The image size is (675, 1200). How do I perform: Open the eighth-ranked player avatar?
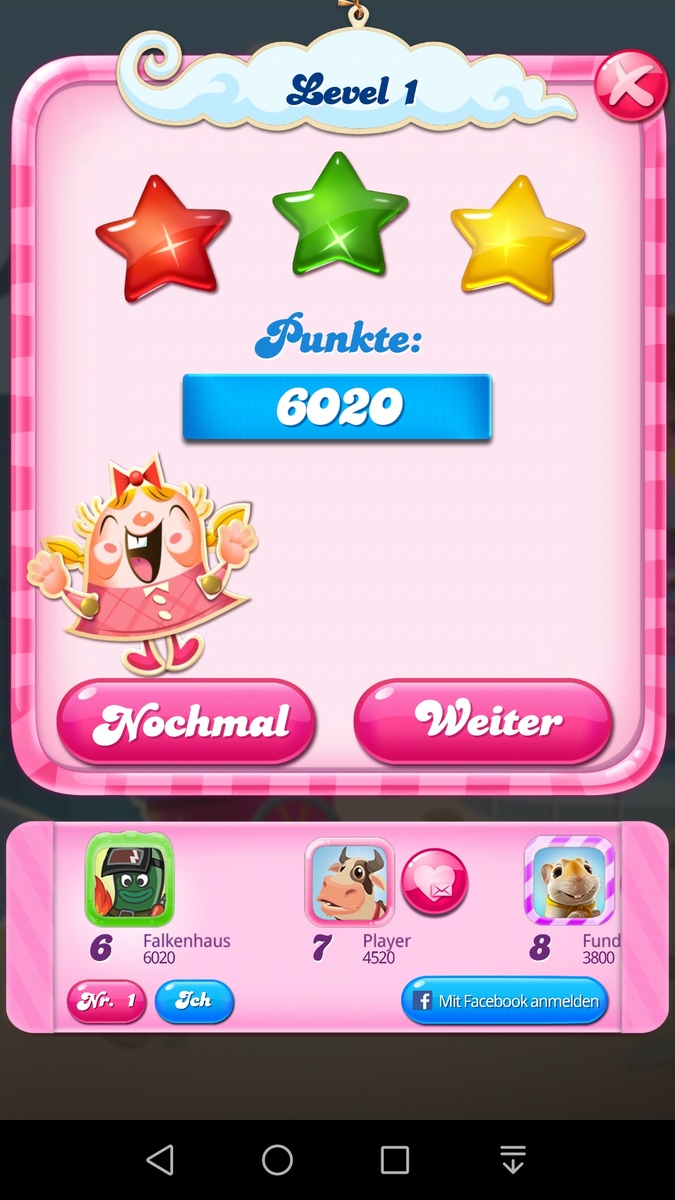(x=568, y=880)
